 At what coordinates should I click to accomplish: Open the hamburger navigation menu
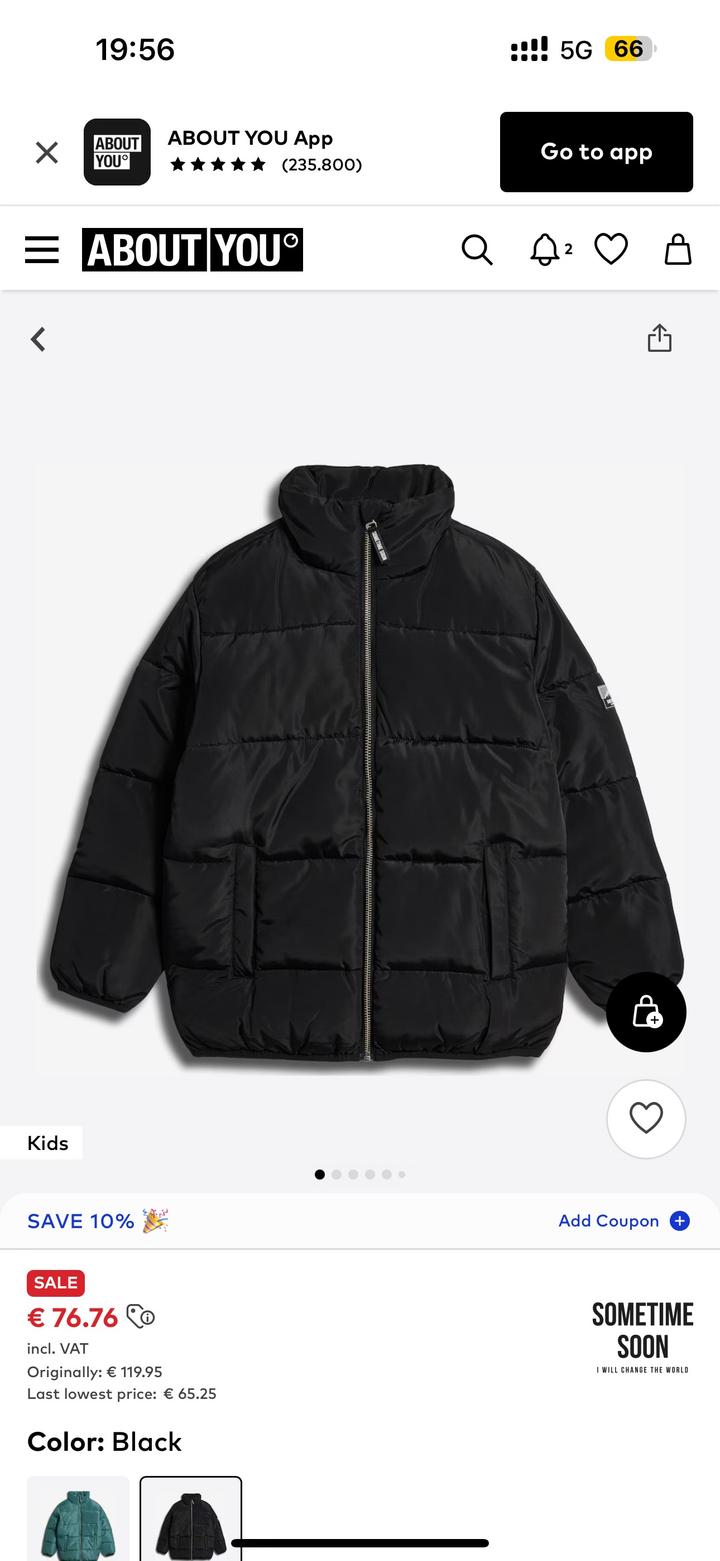42,249
